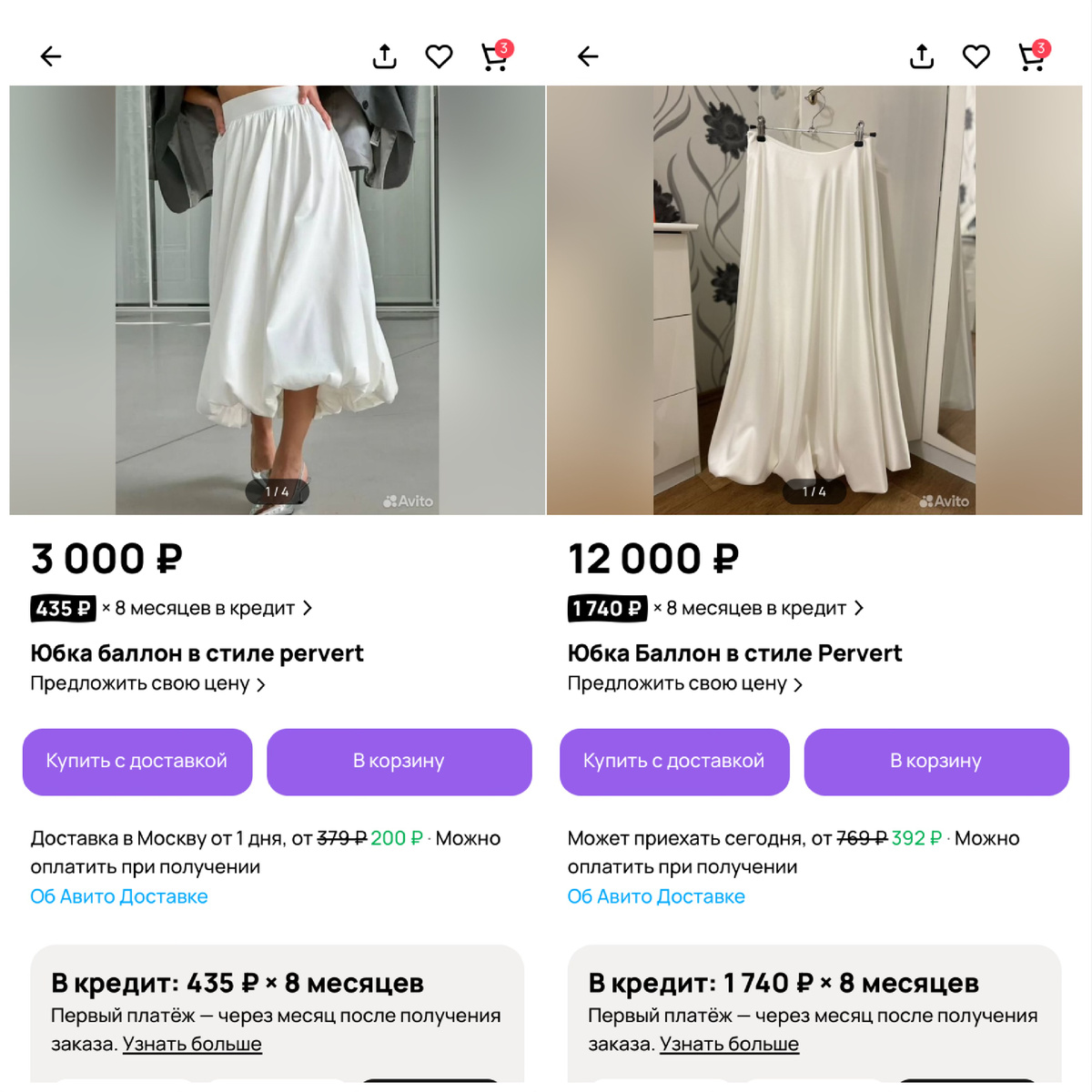The width and height of the screenshot is (1092, 1092).
Task: Offer your own price for the 12 000 ₽ skirt
Action: coord(684,683)
